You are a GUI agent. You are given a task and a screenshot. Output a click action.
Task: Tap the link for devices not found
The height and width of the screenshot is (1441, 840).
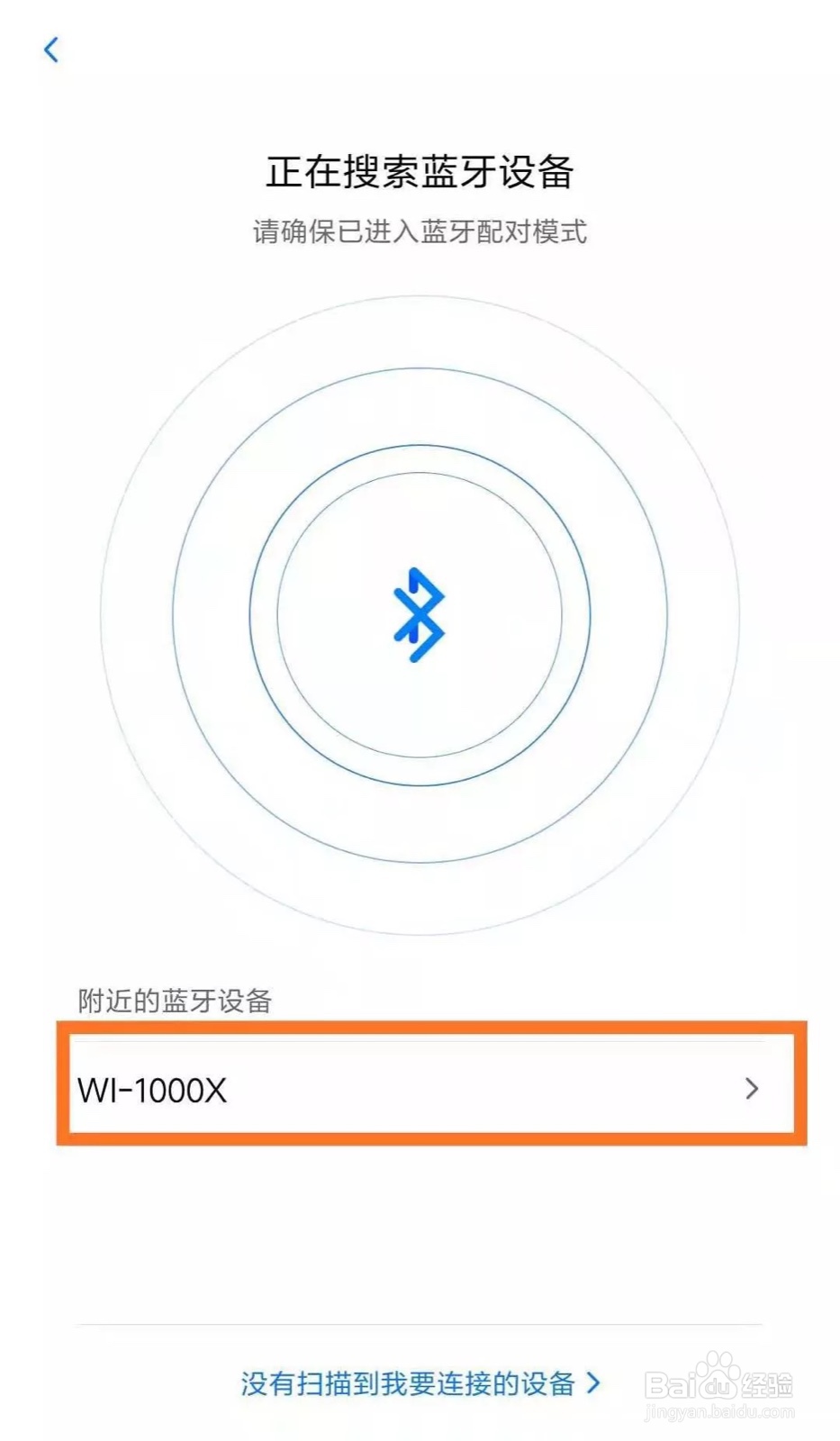point(410,1383)
